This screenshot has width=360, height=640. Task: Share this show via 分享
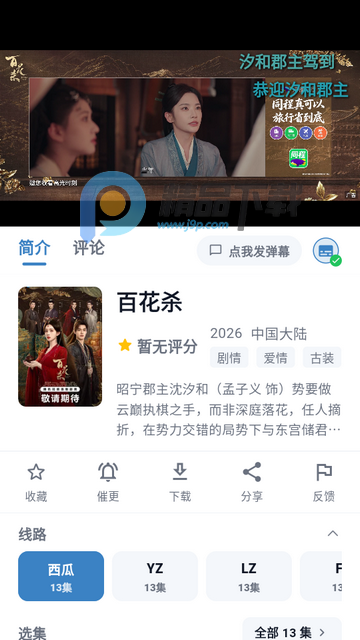pos(252,482)
